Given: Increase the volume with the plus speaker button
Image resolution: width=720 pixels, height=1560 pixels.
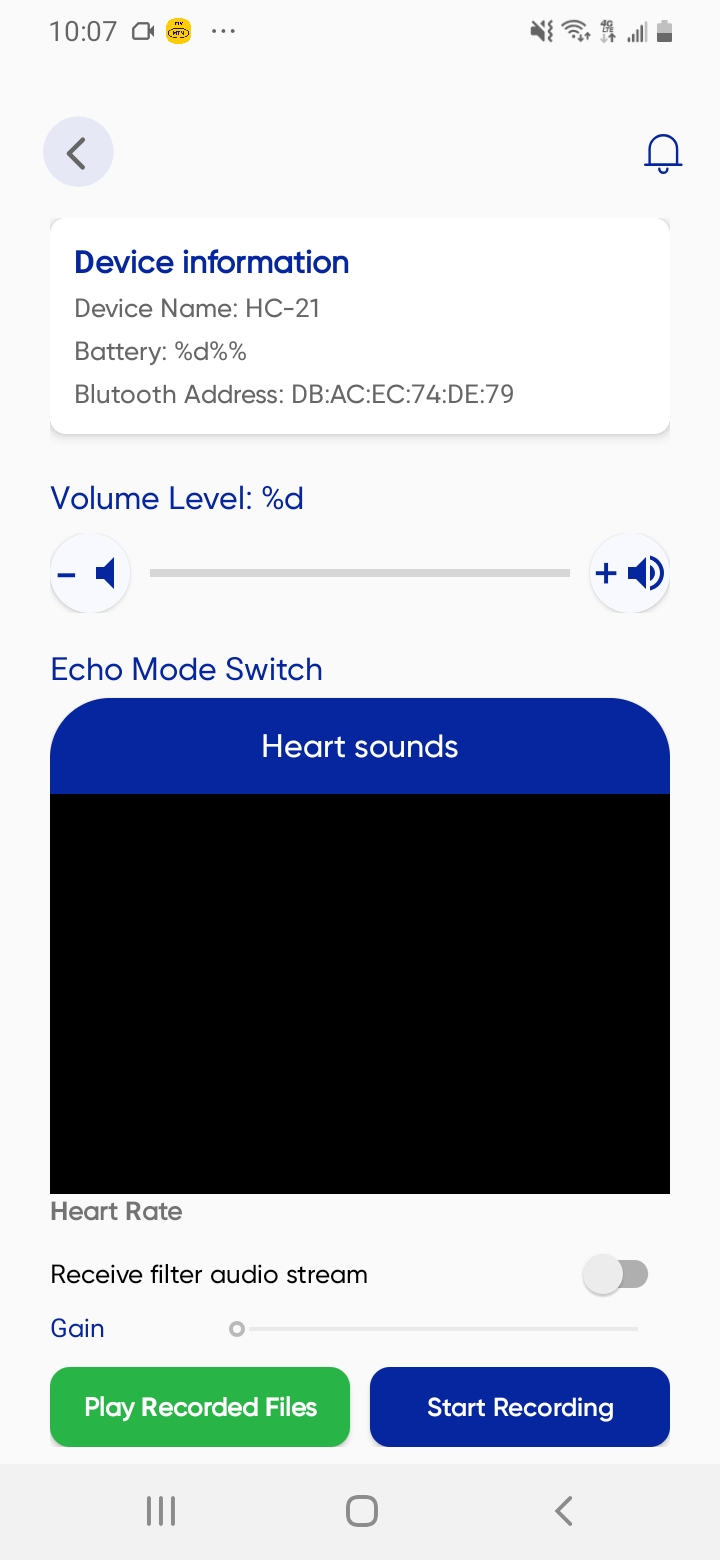Looking at the screenshot, I should pos(630,573).
